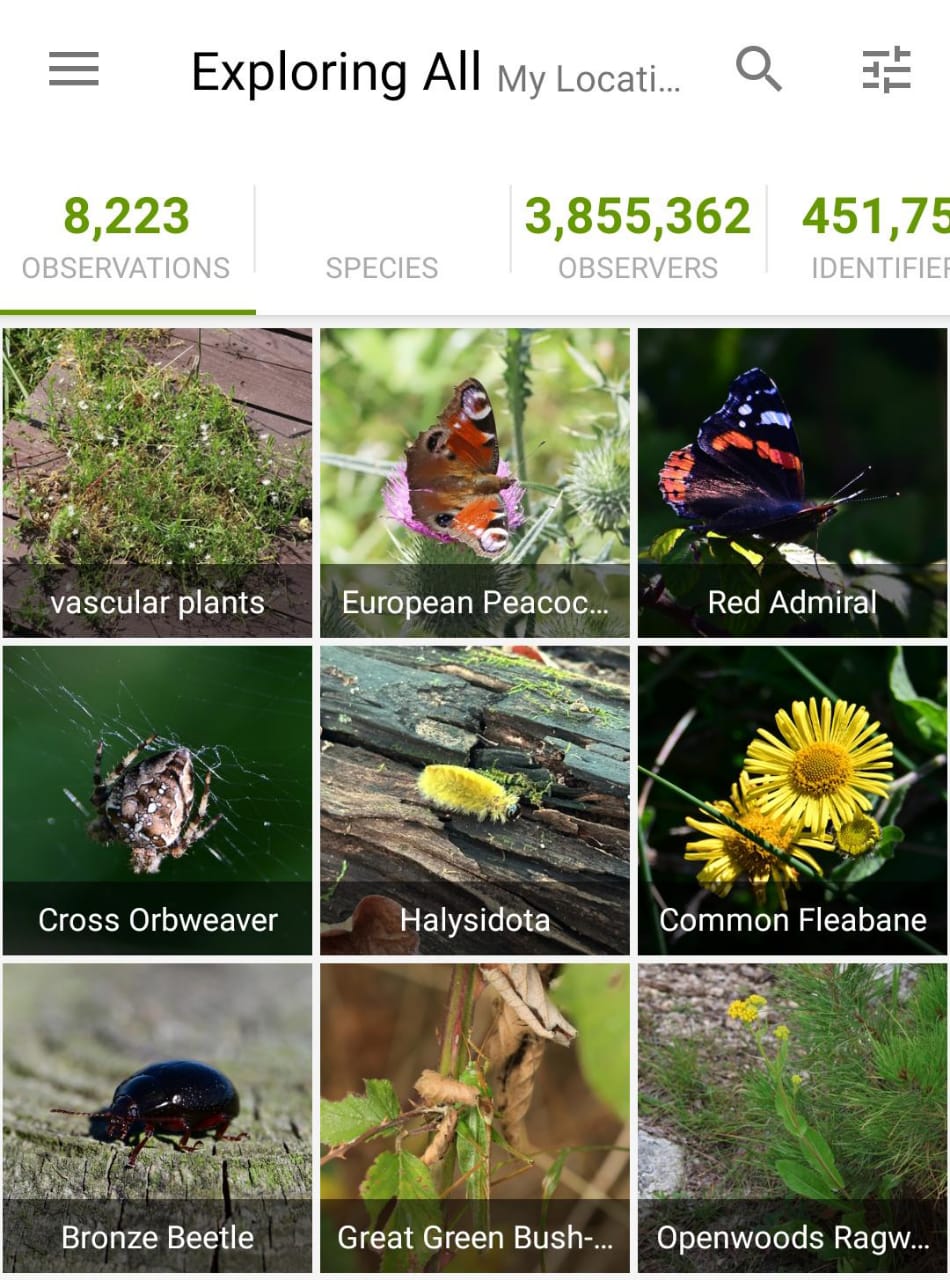Open the Halysidota caterpillar observation
950x1280 pixels.
click(475, 800)
